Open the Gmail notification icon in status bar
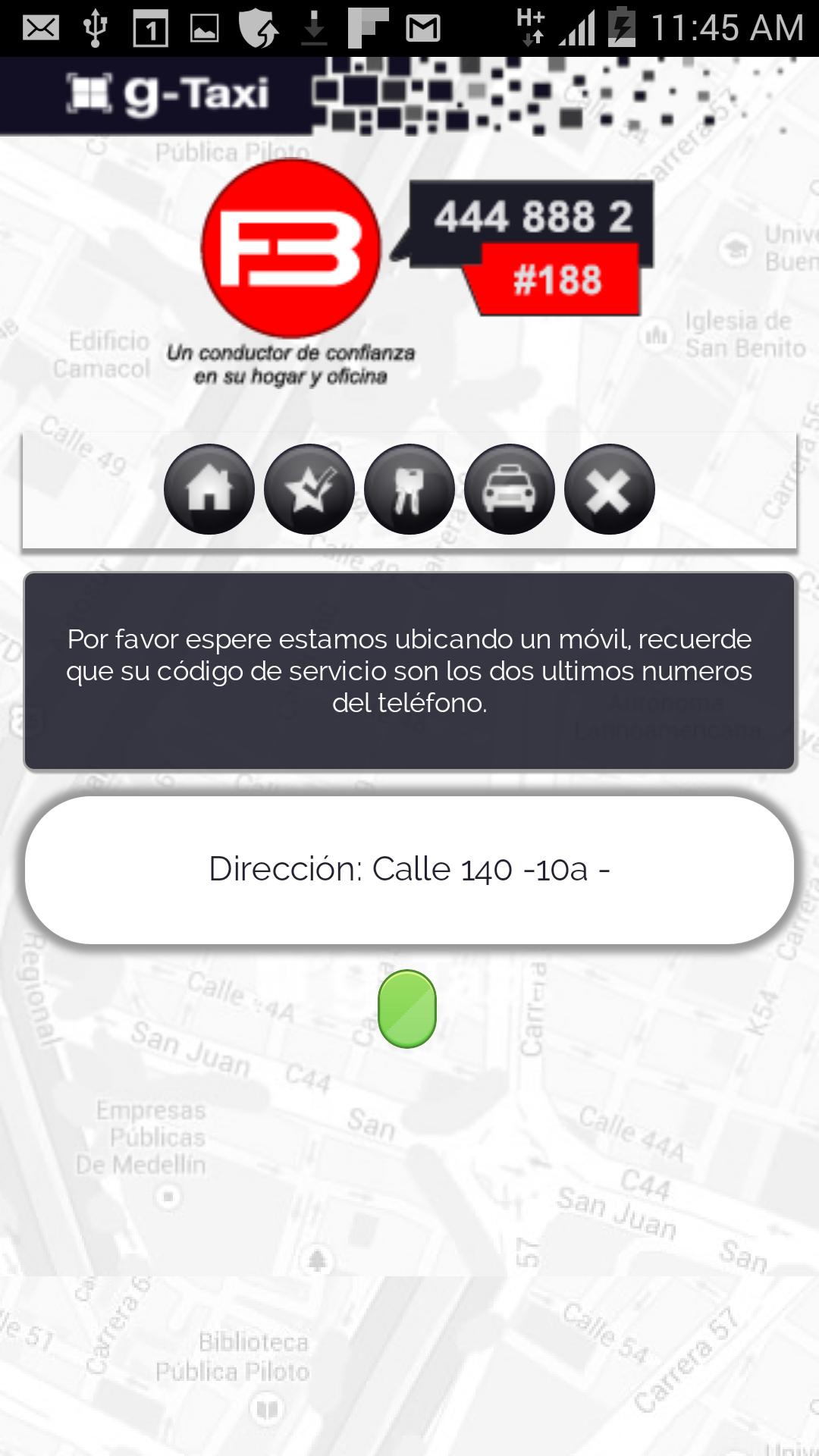Viewport: 819px width, 1456px height. pyautogui.click(x=425, y=29)
